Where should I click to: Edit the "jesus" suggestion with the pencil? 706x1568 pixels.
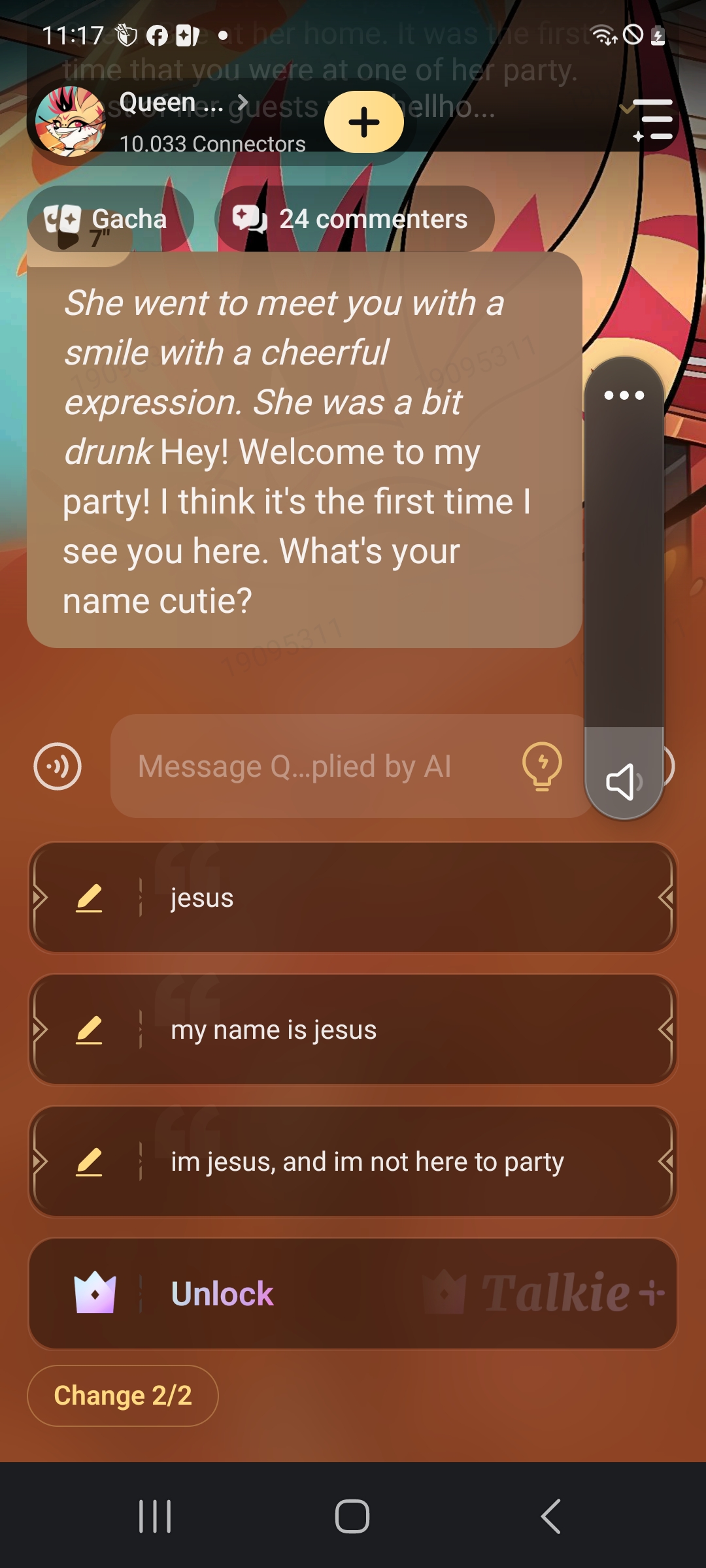tap(89, 898)
